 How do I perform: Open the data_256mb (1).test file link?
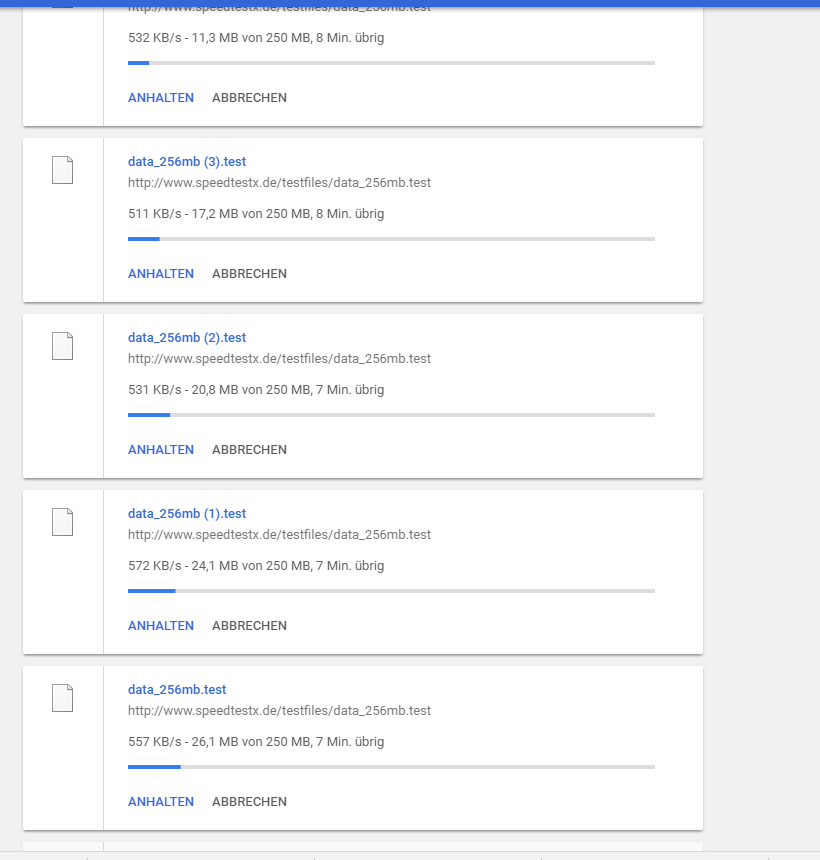click(x=187, y=514)
